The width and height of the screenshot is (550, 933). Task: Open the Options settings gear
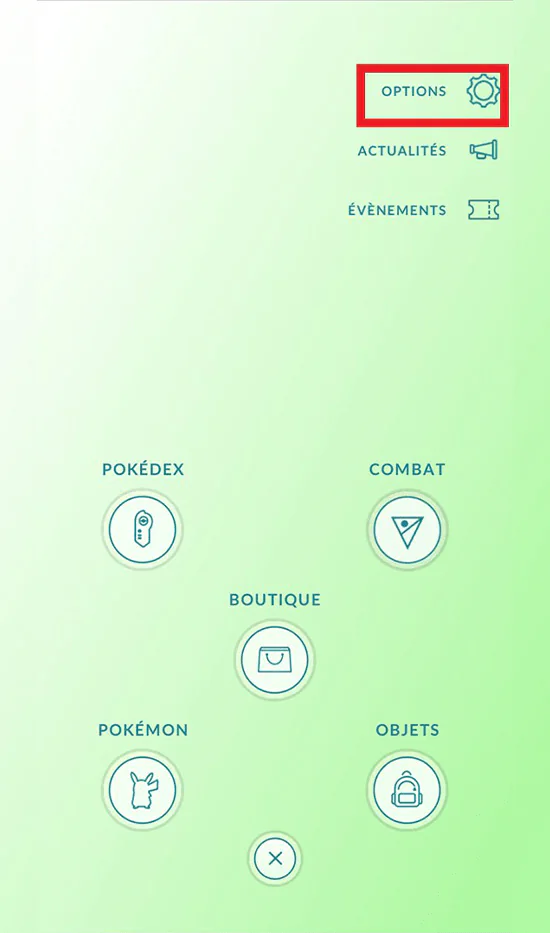[483, 92]
